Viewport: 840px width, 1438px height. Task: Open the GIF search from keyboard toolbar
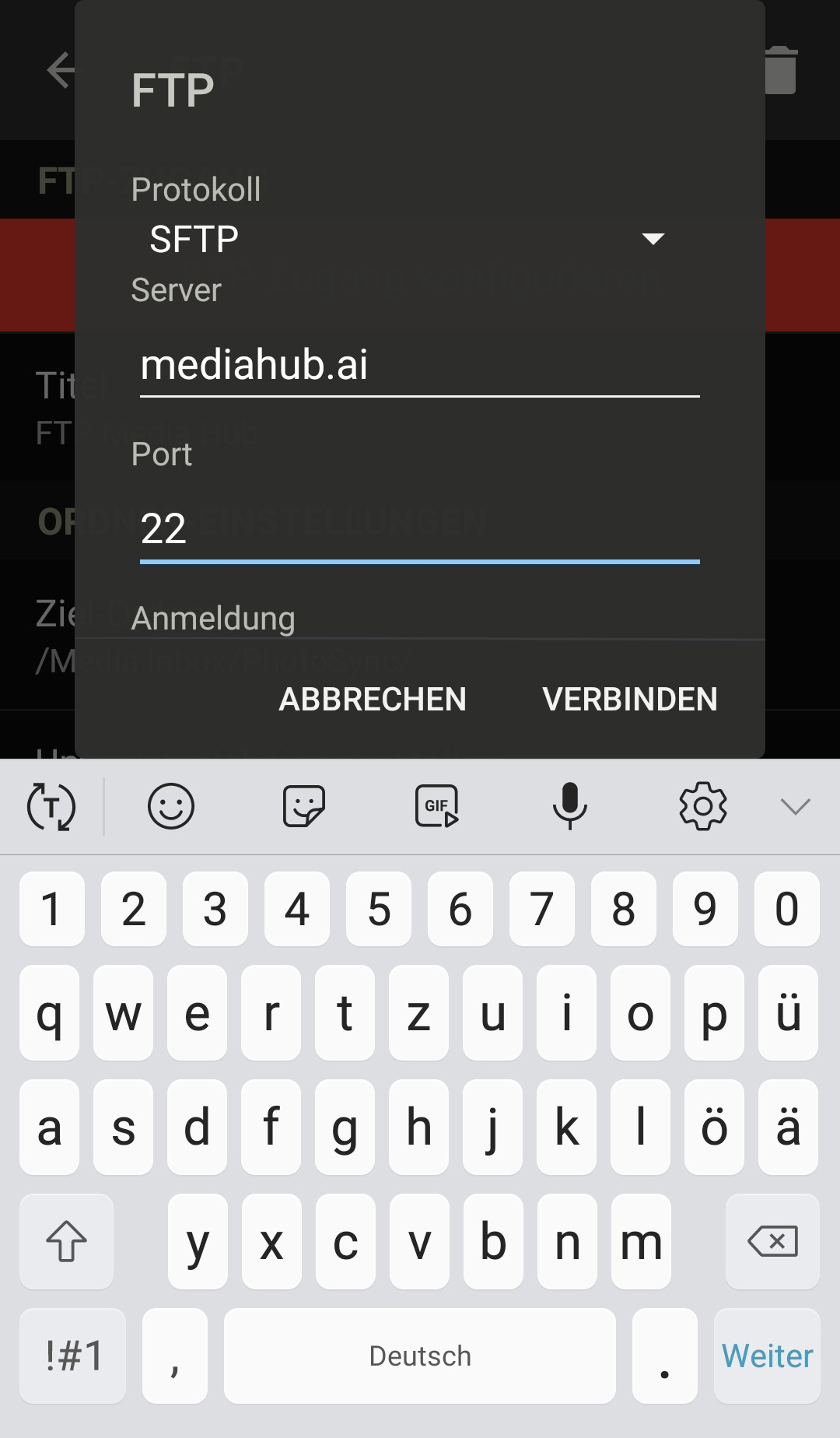(437, 807)
